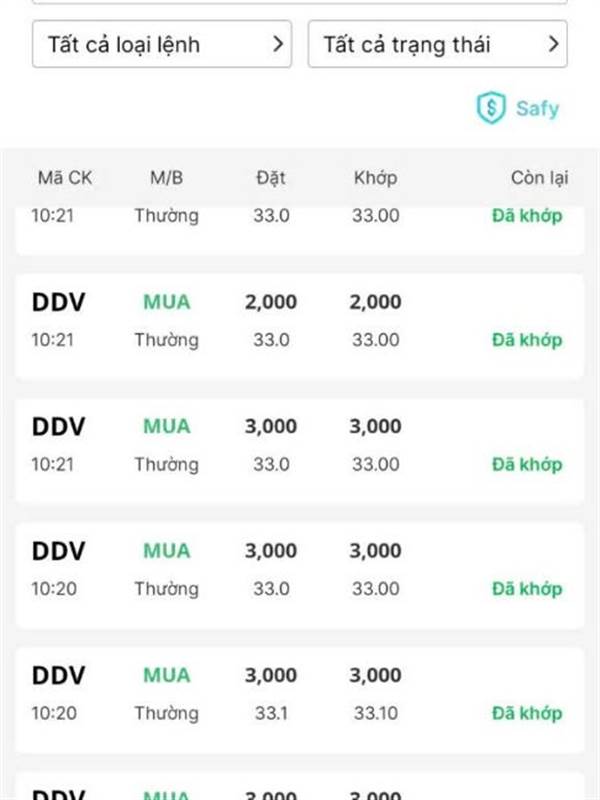Viewport: 600px width, 800px height.
Task: Expand the "Tất cả trạng thái" filter
Action: click(x=437, y=45)
